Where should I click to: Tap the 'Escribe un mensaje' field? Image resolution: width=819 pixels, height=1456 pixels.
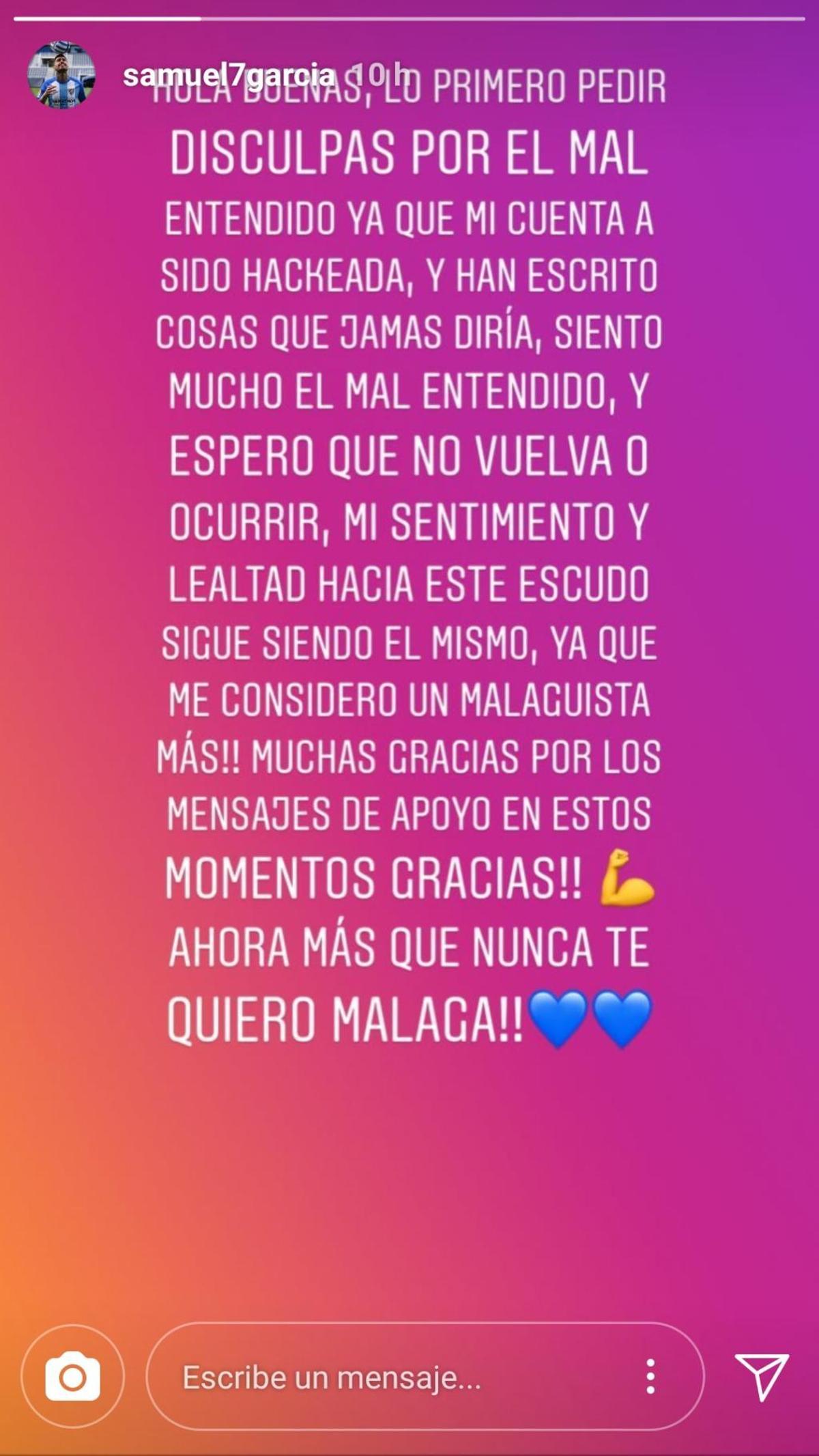382,1378
